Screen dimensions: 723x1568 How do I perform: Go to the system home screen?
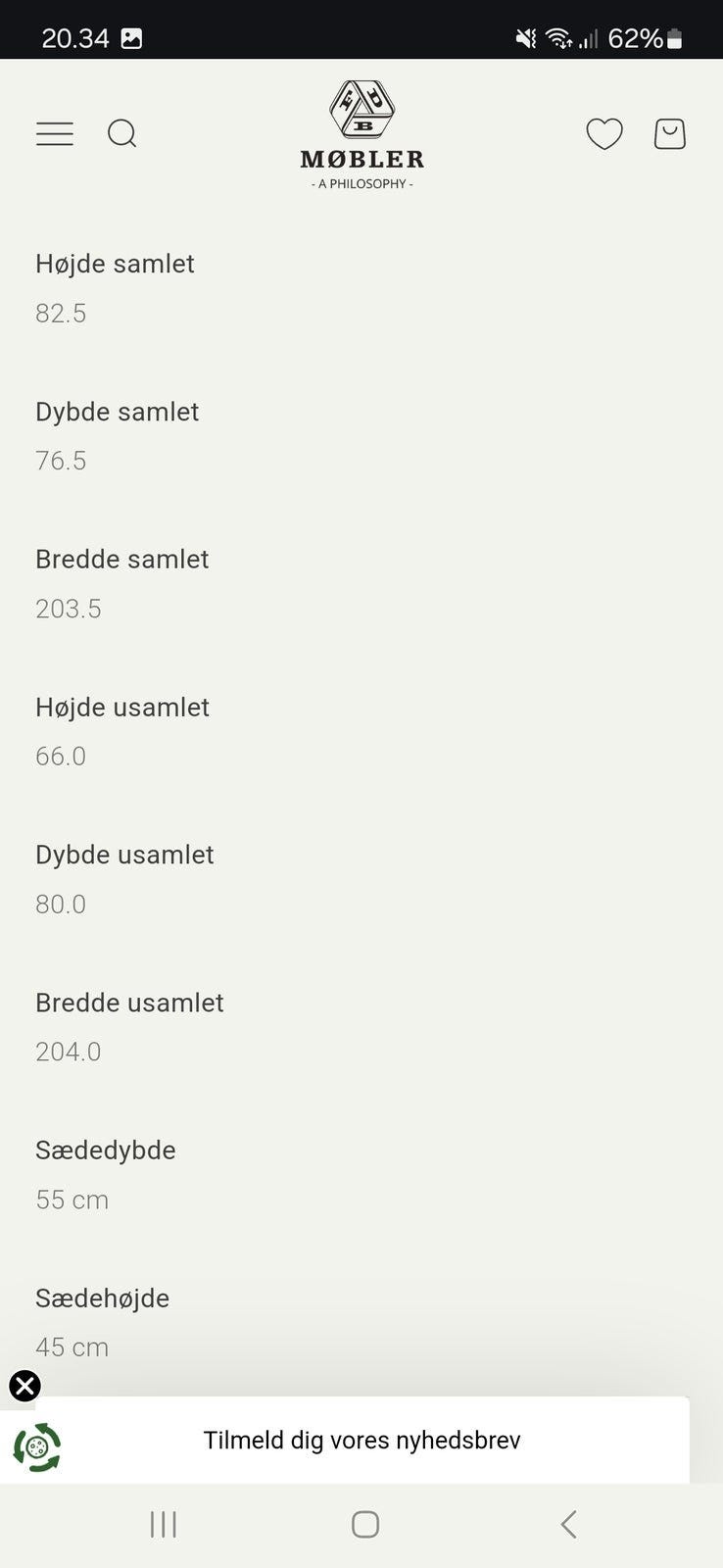pos(365,1524)
